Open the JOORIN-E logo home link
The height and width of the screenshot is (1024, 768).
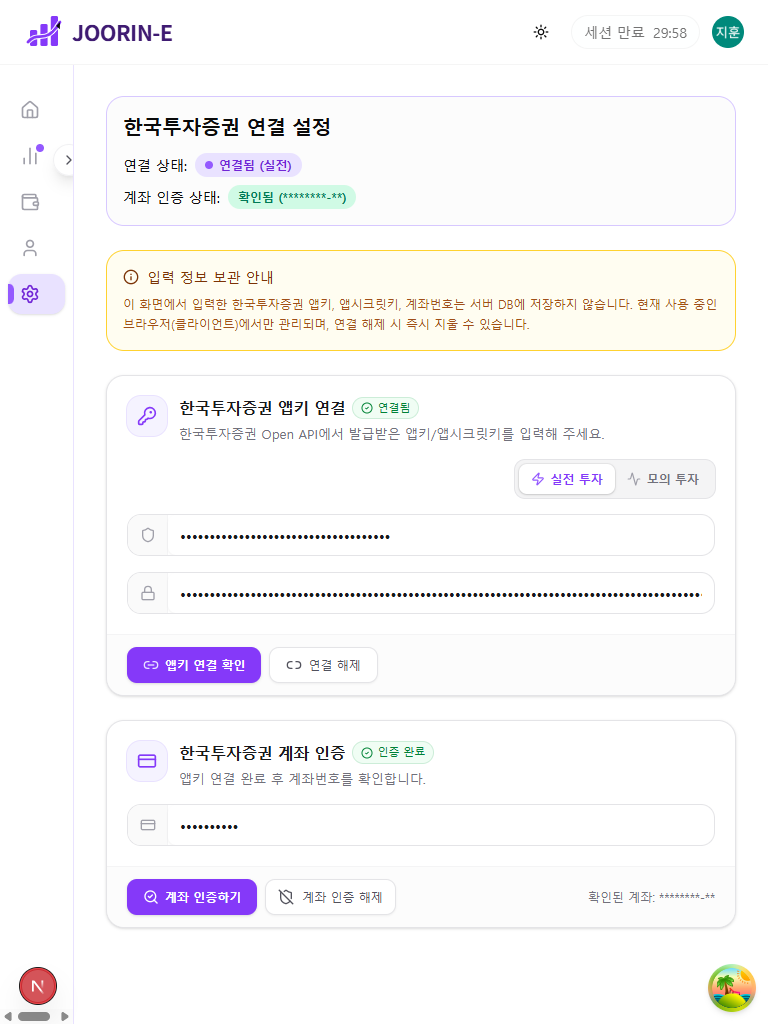100,33
